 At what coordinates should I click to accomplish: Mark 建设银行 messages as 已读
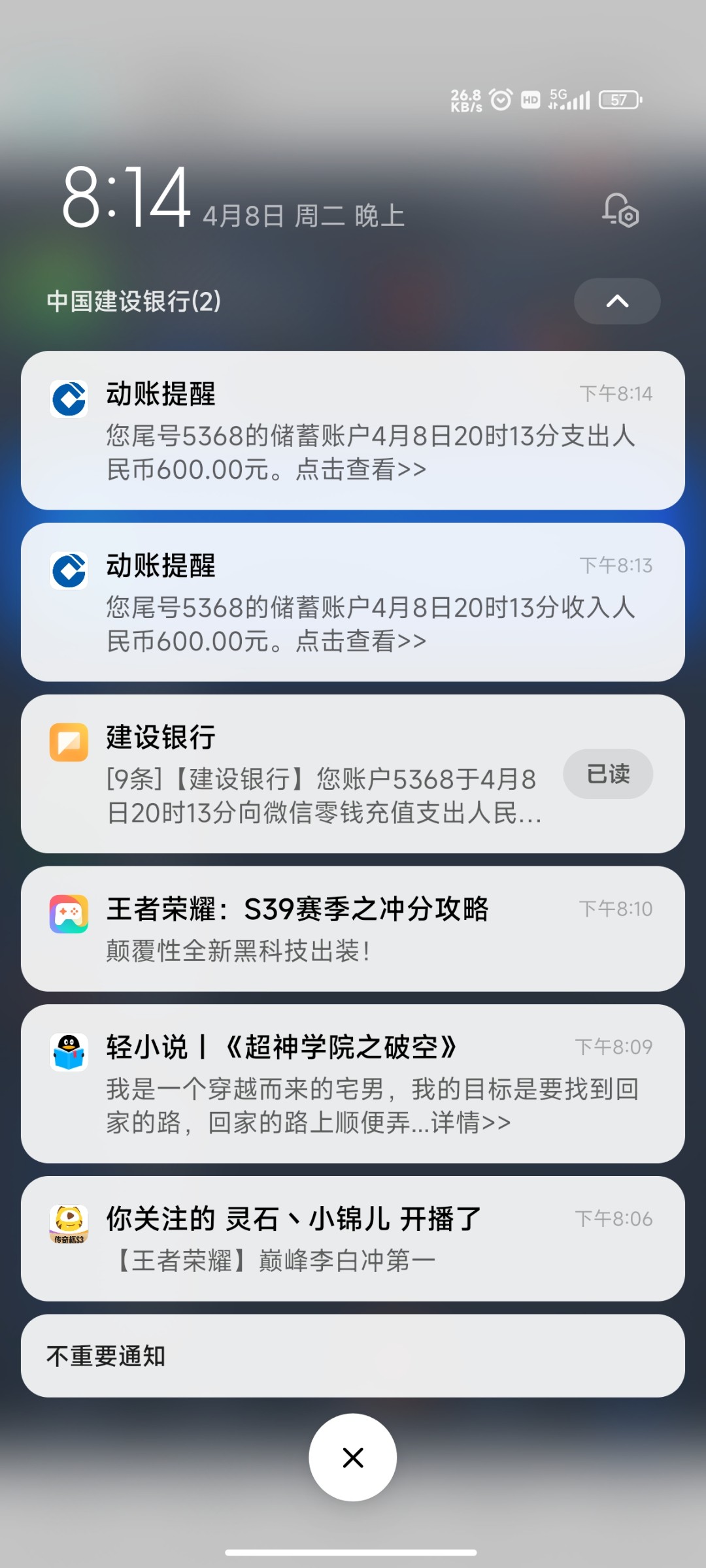click(607, 774)
